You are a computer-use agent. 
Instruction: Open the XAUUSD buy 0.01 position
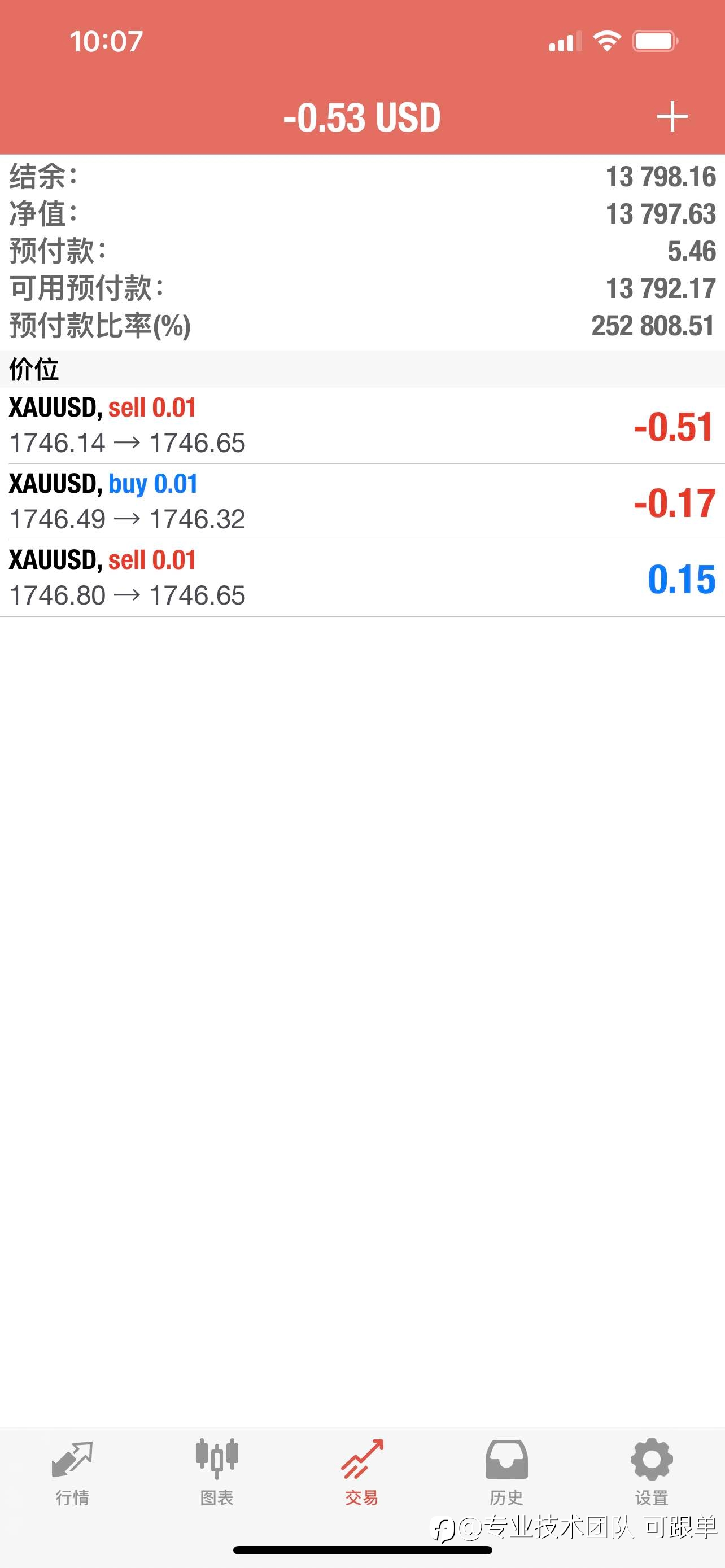click(362, 502)
